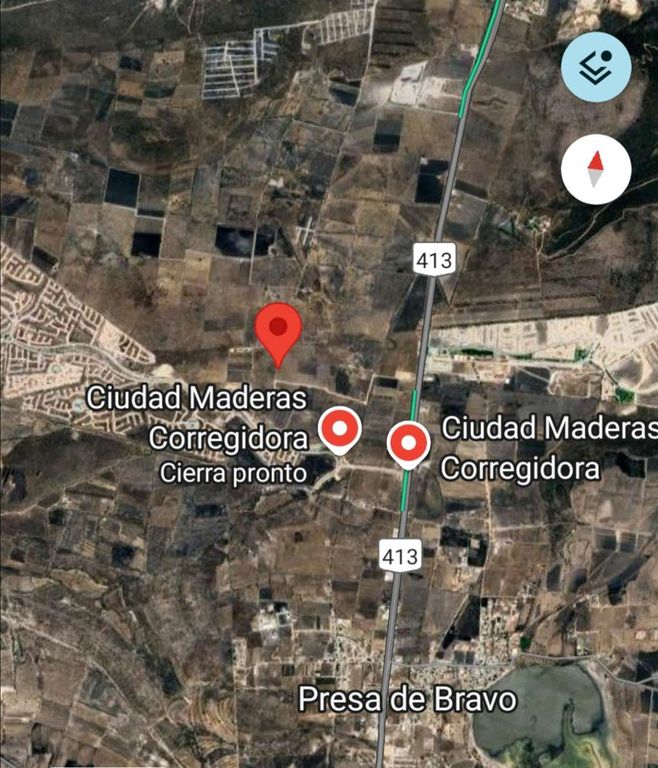The height and width of the screenshot is (768, 658).
Task: Open the Ciudad Maderas Corregidora marker labeled Cierra pronto
Action: click(x=340, y=431)
